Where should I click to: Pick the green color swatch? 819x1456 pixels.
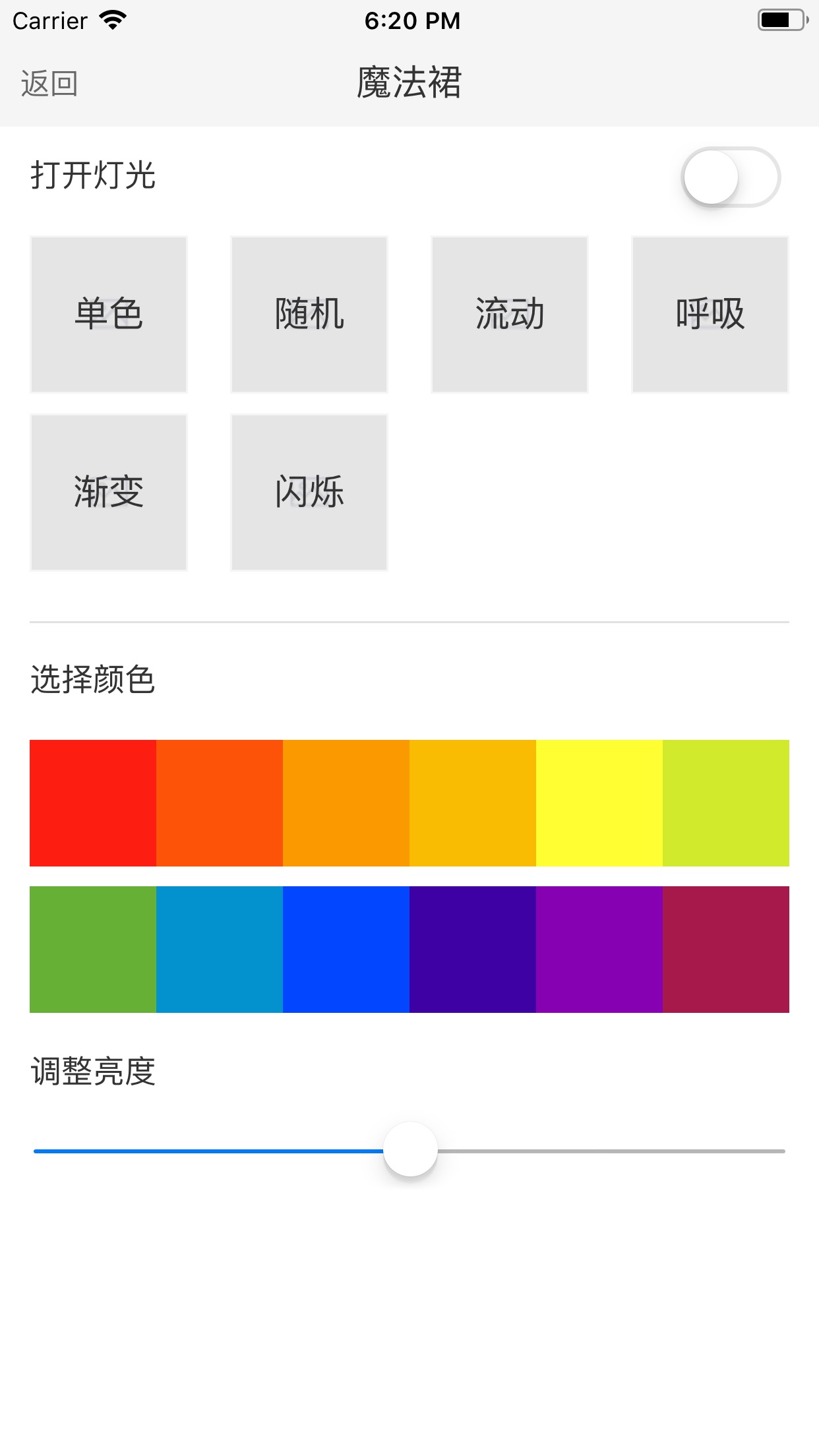pyautogui.click(x=93, y=950)
